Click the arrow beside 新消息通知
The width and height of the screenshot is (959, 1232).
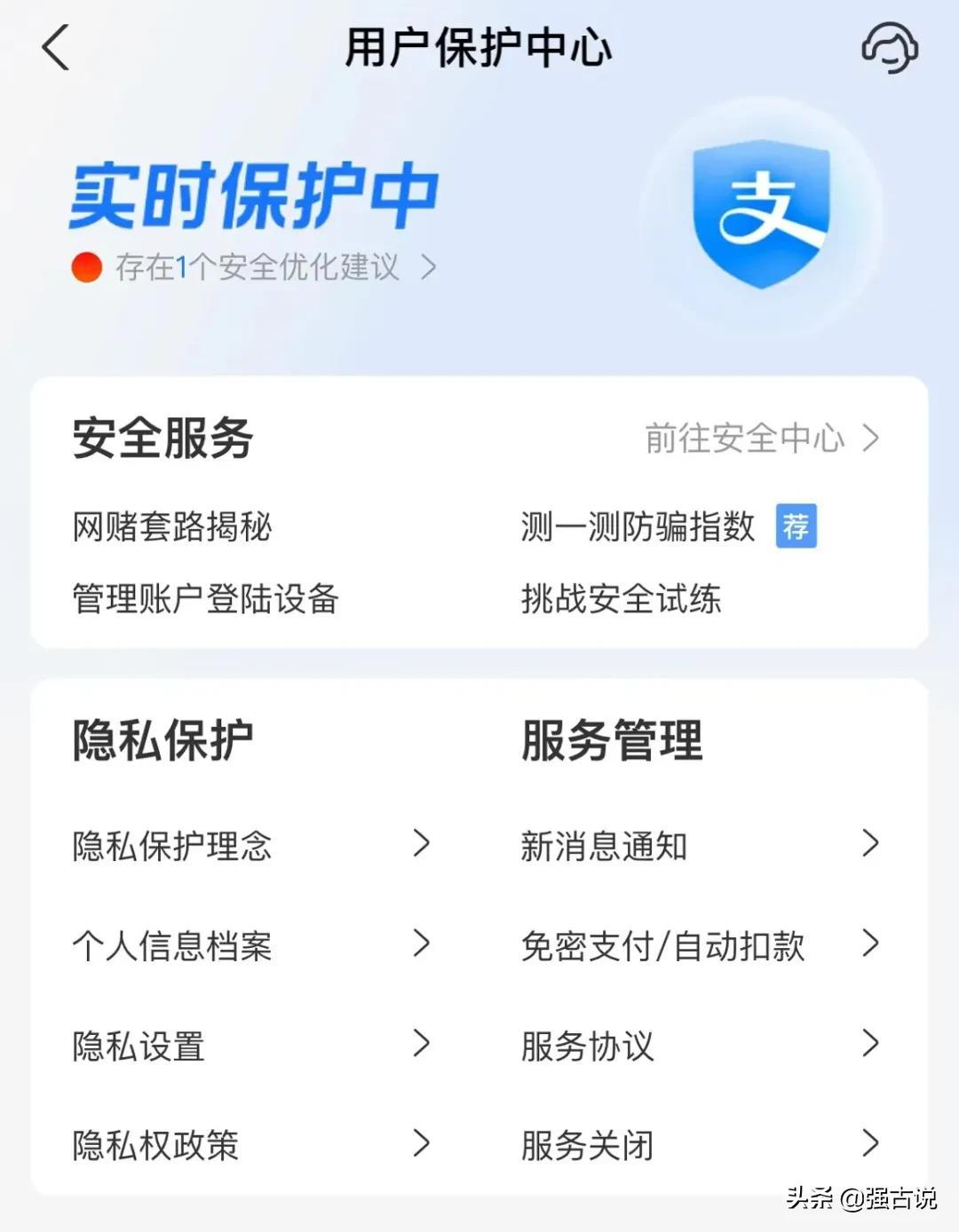click(x=868, y=846)
